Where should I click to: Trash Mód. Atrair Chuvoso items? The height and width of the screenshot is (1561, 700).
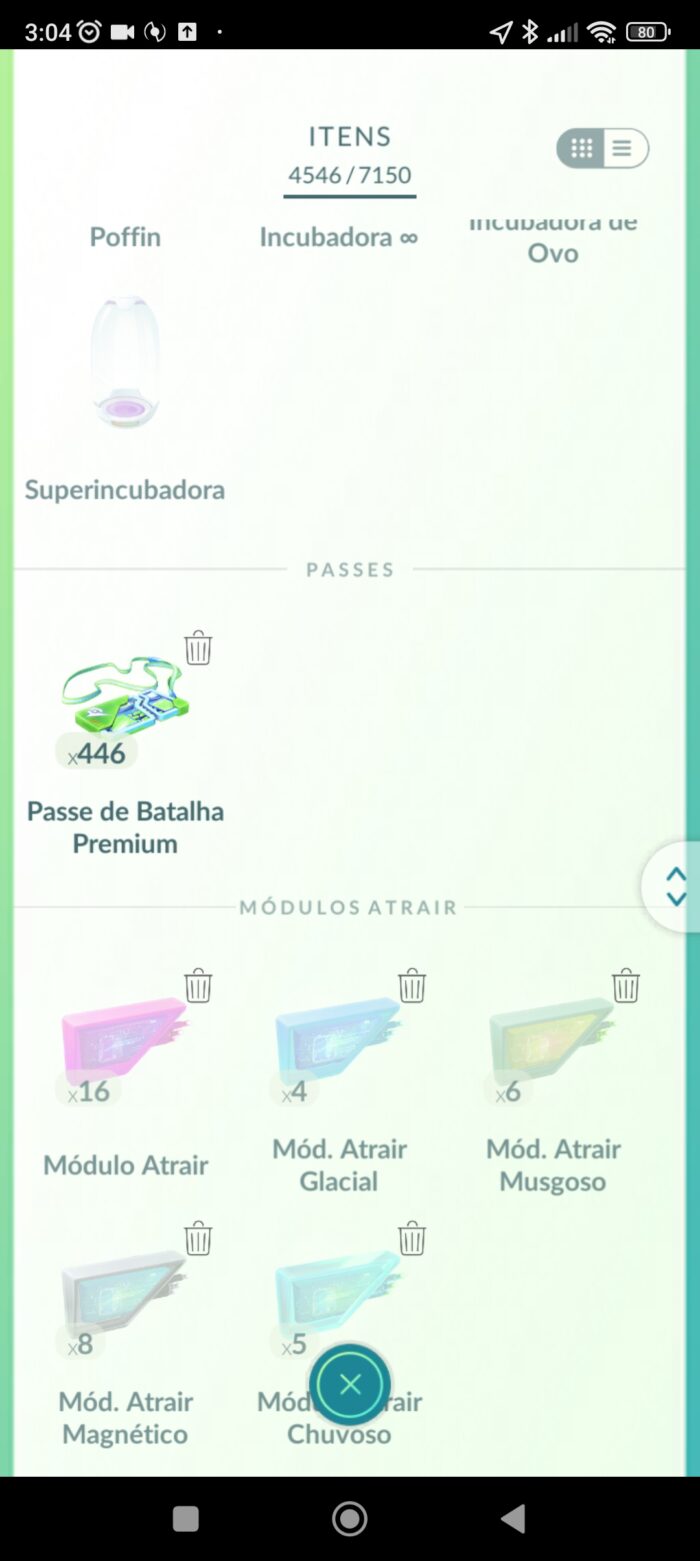(412, 1239)
